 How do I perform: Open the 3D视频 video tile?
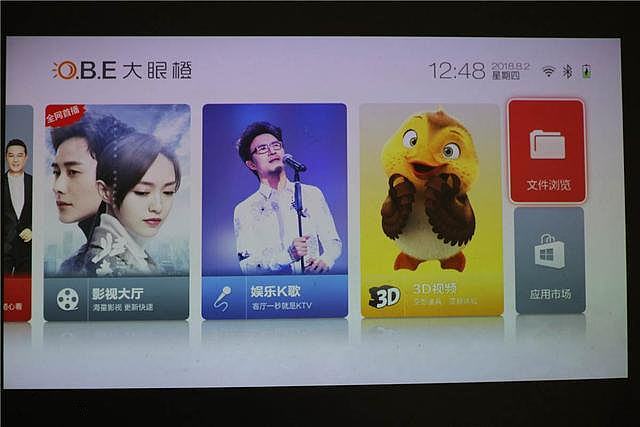431,212
